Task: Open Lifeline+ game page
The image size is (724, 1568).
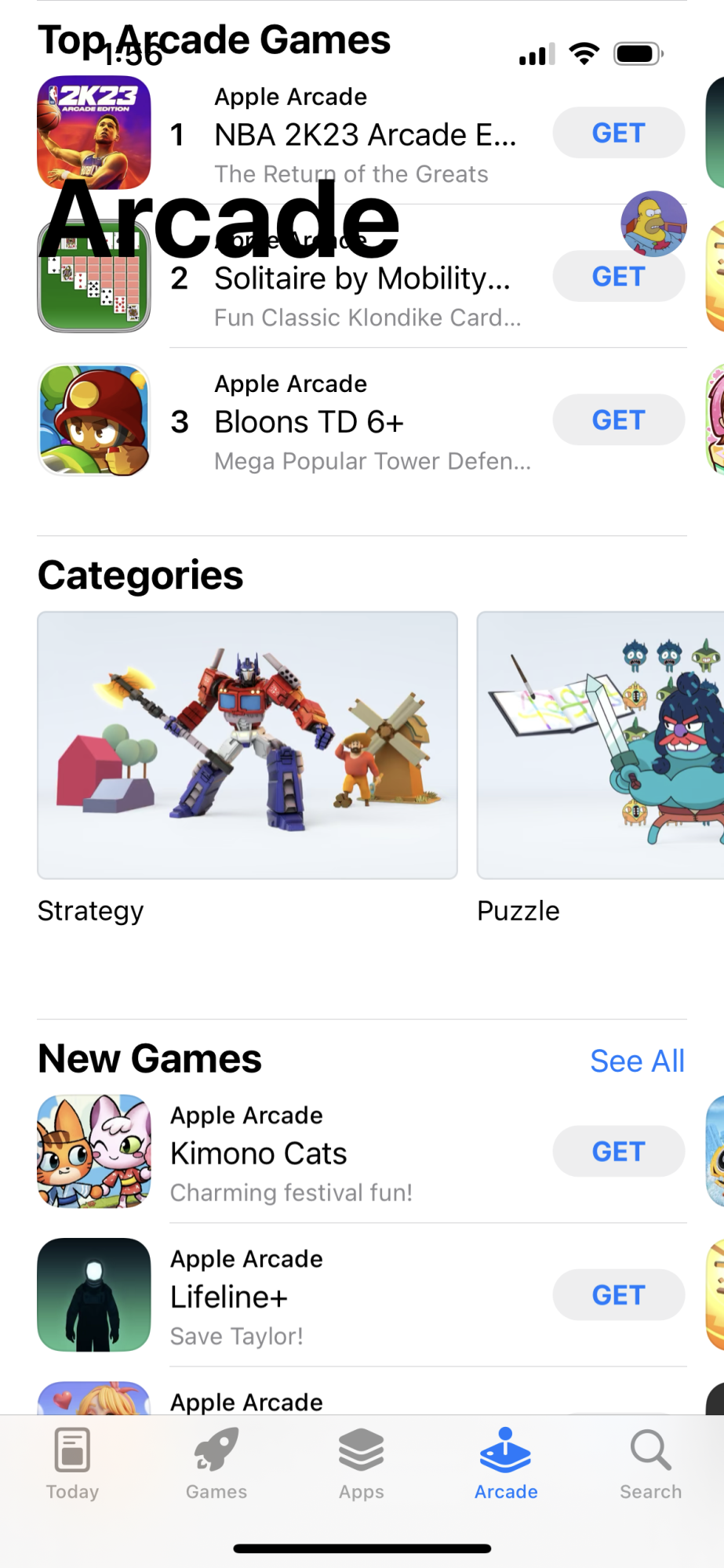Action: coord(229,1297)
